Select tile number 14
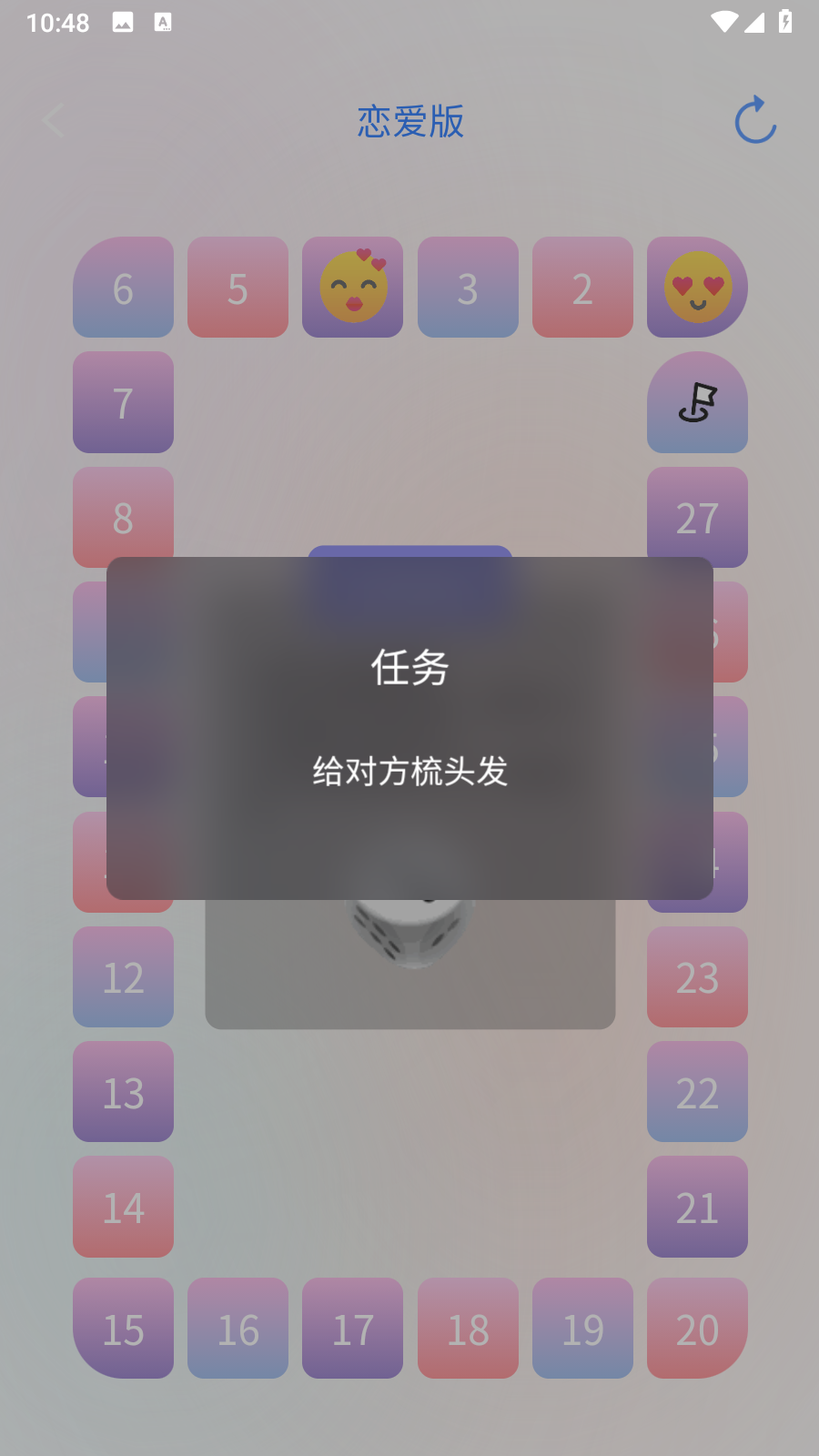 (123, 1208)
